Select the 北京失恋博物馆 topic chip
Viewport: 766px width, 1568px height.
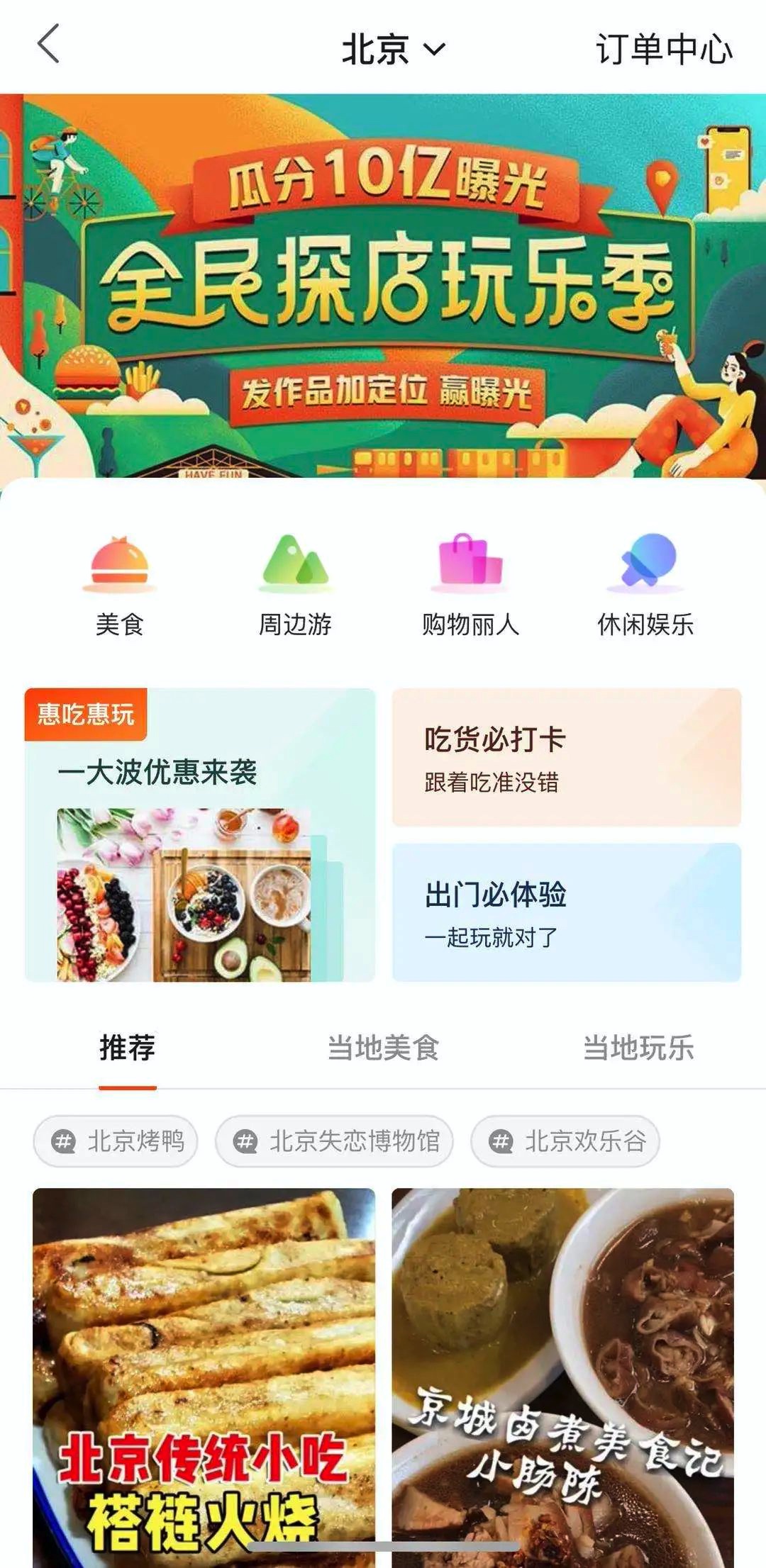334,1141
